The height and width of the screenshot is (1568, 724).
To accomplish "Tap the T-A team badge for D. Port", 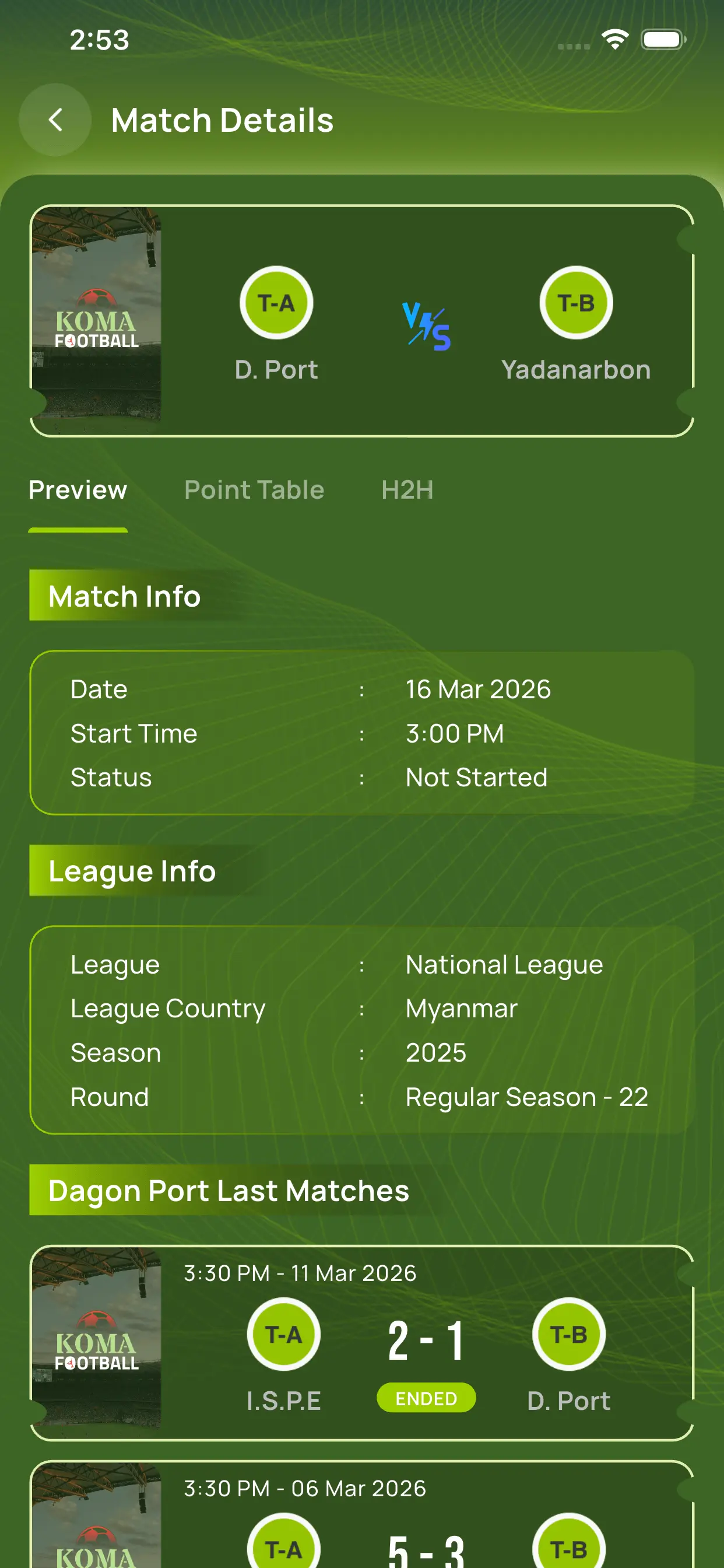I will [x=277, y=302].
